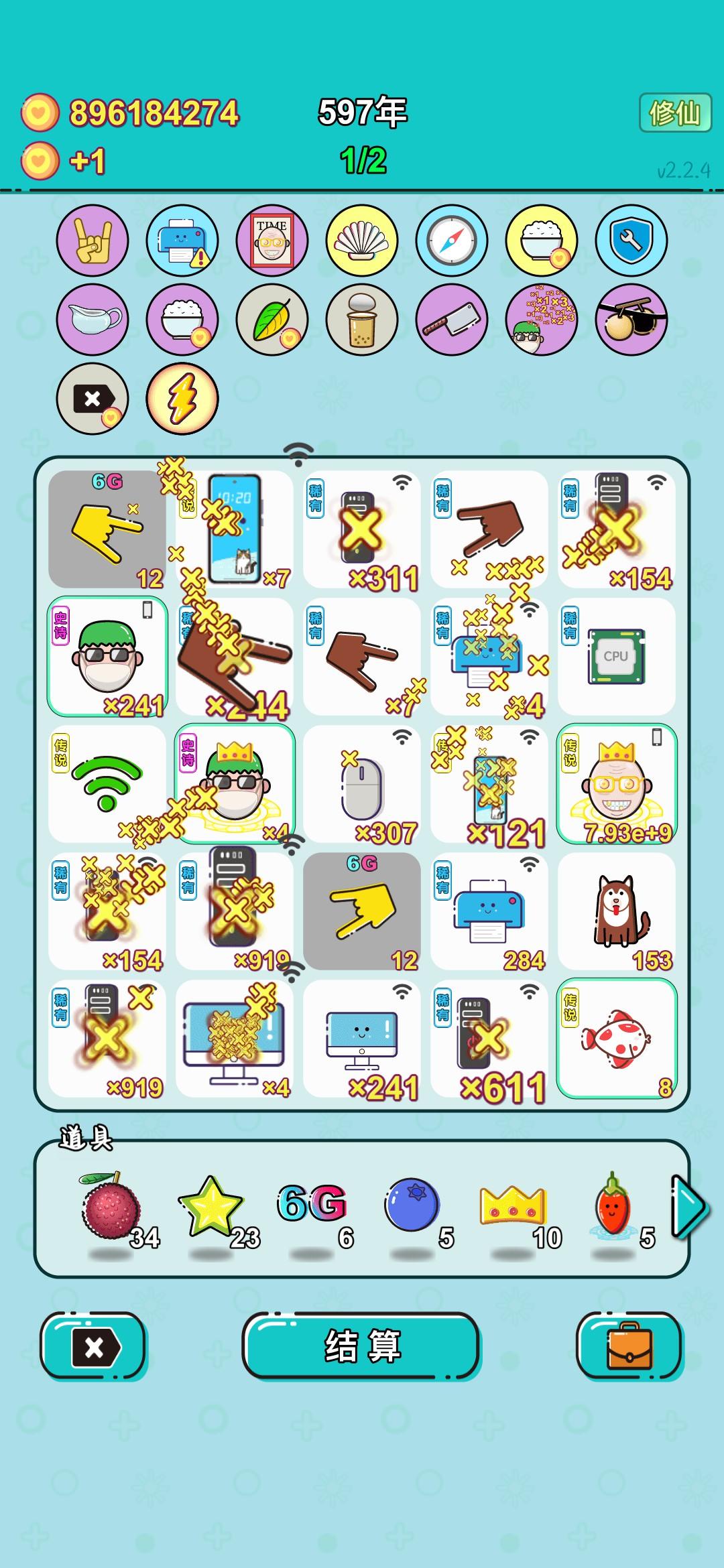The width and height of the screenshot is (724, 1568).
Task: Click the TIME magazine buff icon
Action: (273, 241)
